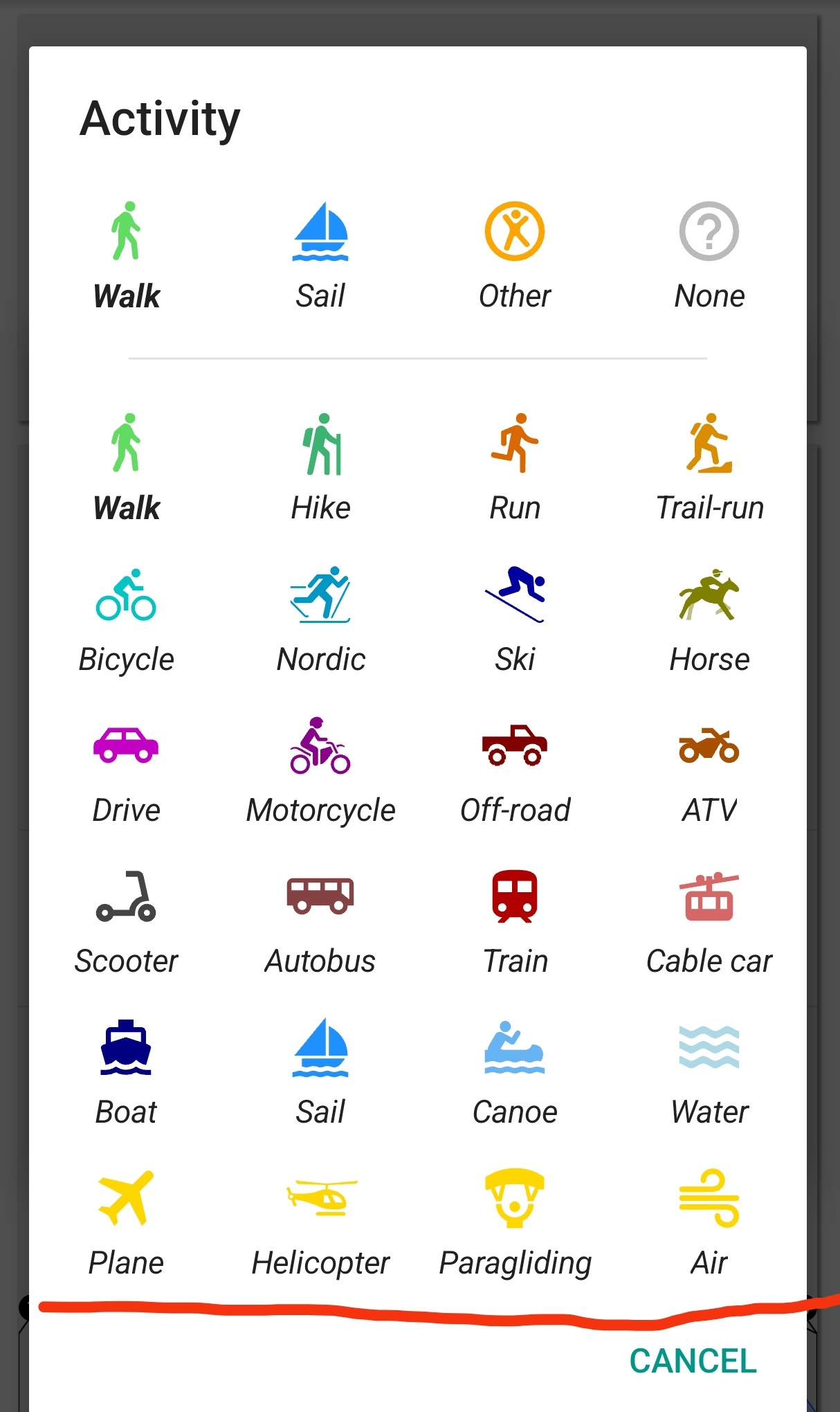Image resolution: width=840 pixels, height=1412 pixels.
Task: Choose the Canoe activity
Action: point(515,1070)
